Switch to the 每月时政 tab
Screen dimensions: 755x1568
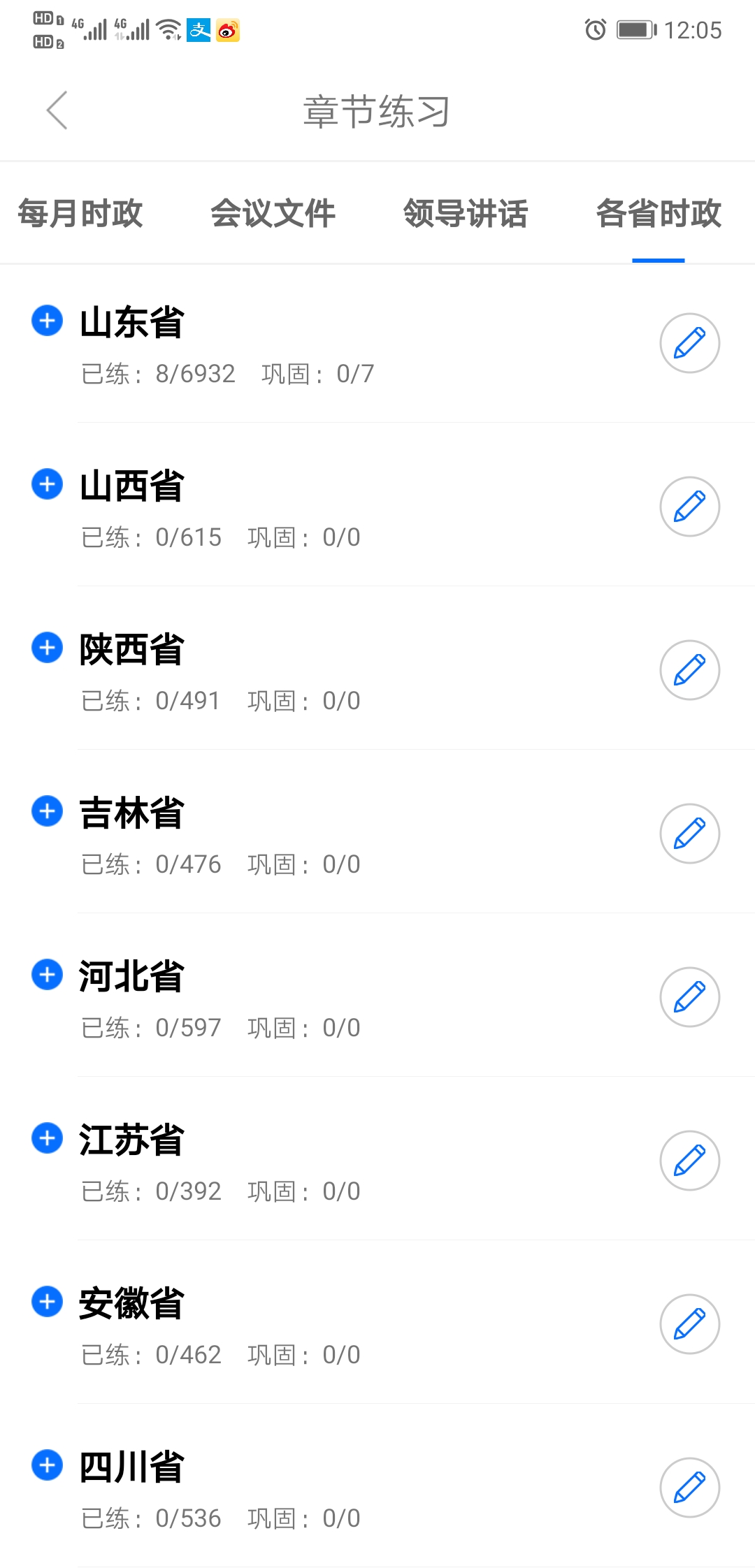click(x=80, y=215)
